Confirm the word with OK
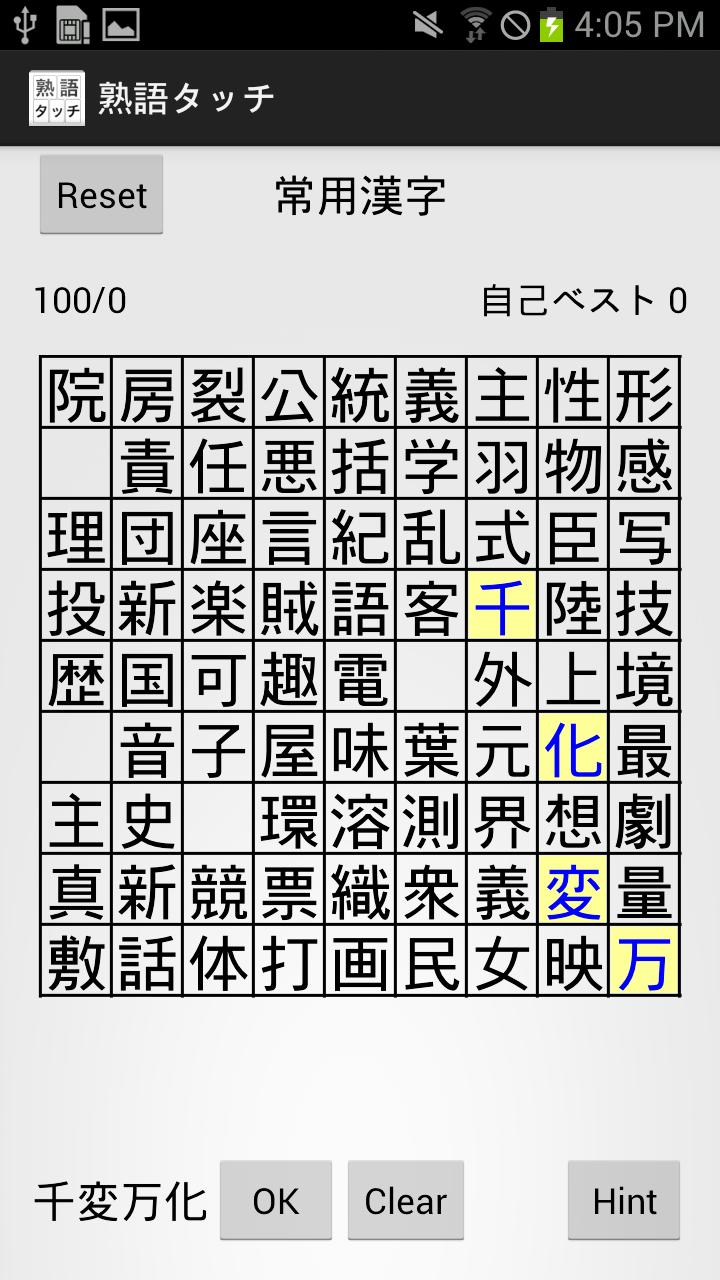The image size is (720, 1280). pyautogui.click(x=275, y=1200)
